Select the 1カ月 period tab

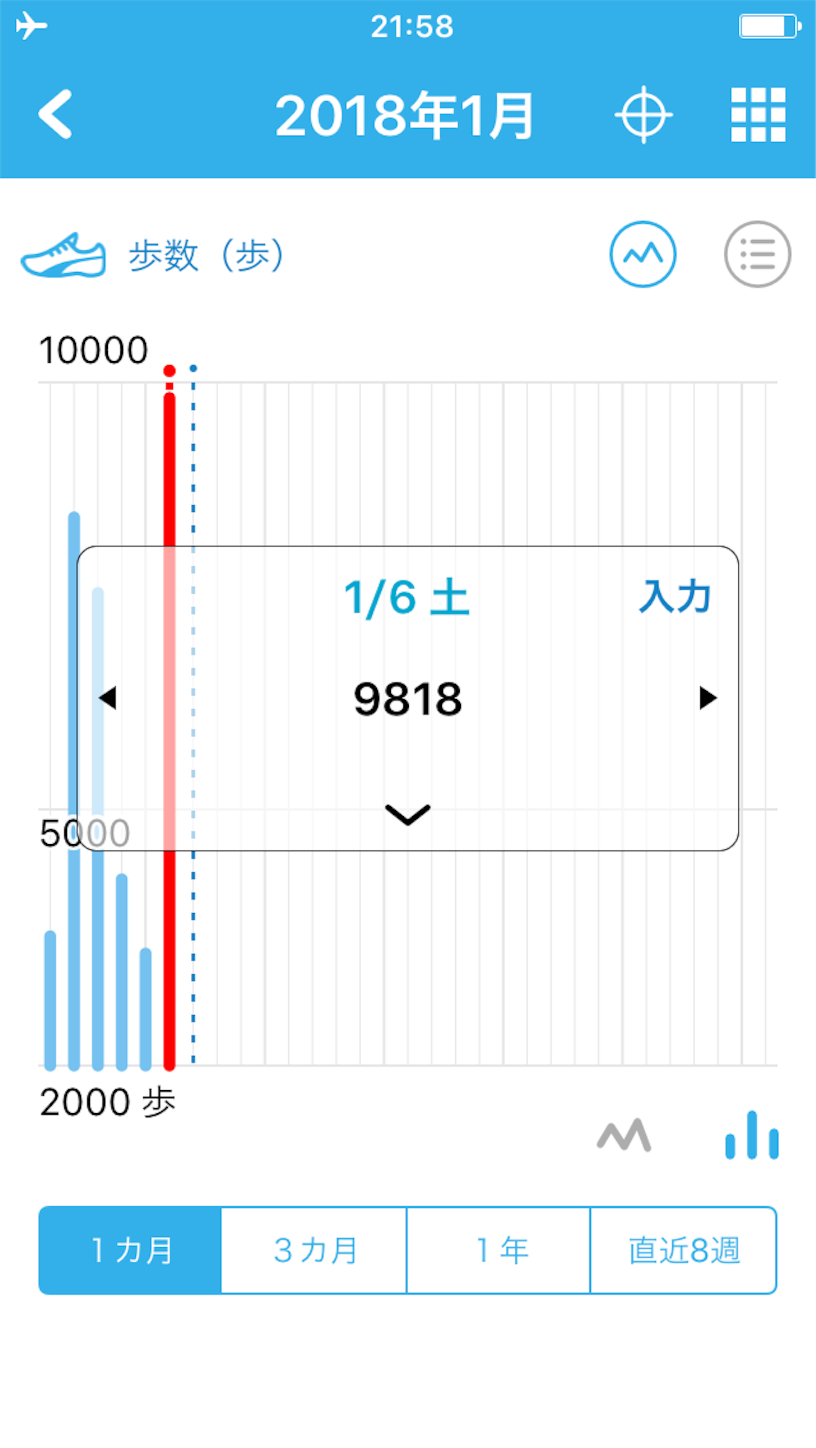pos(130,1250)
